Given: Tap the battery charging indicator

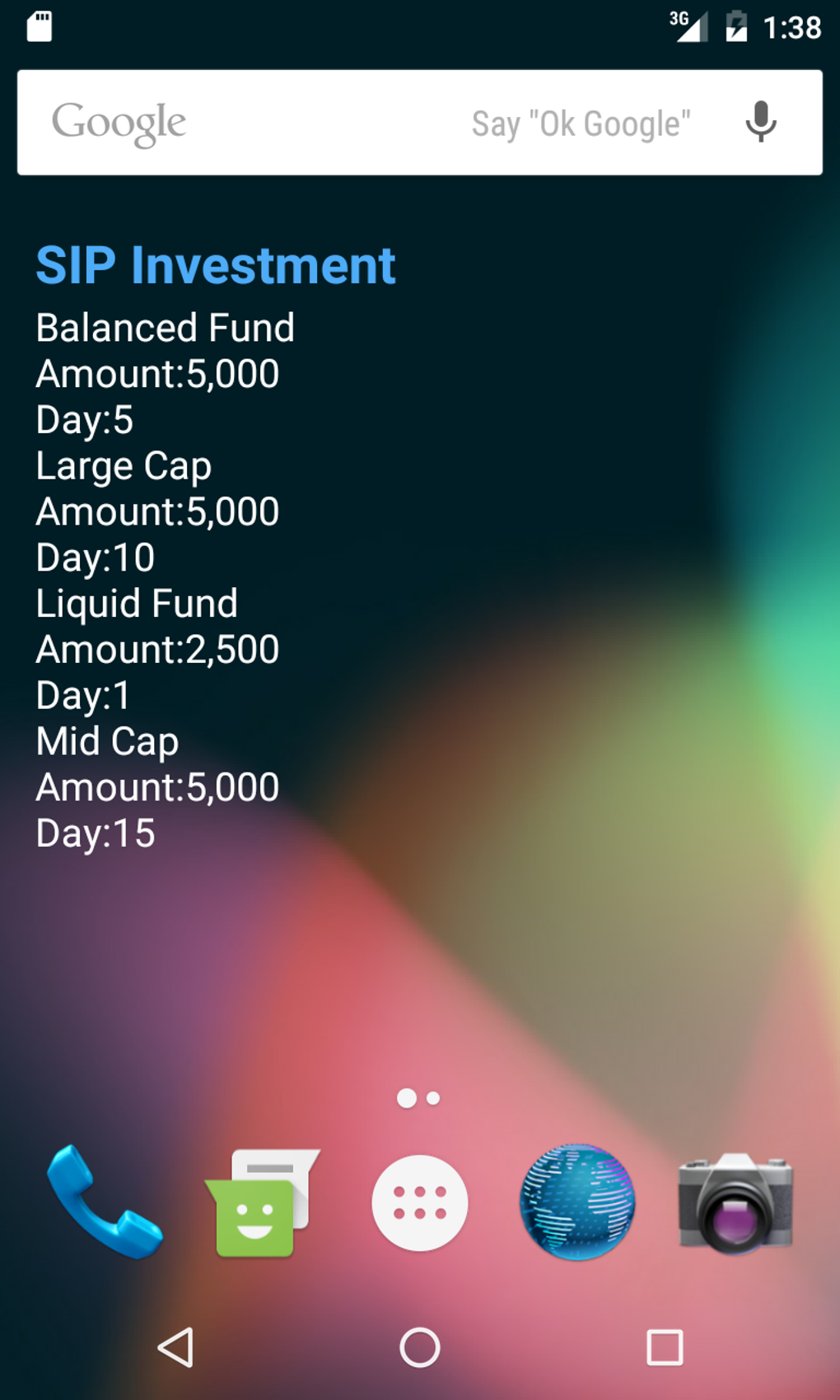Looking at the screenshot, I should click(x=736, y=26).
